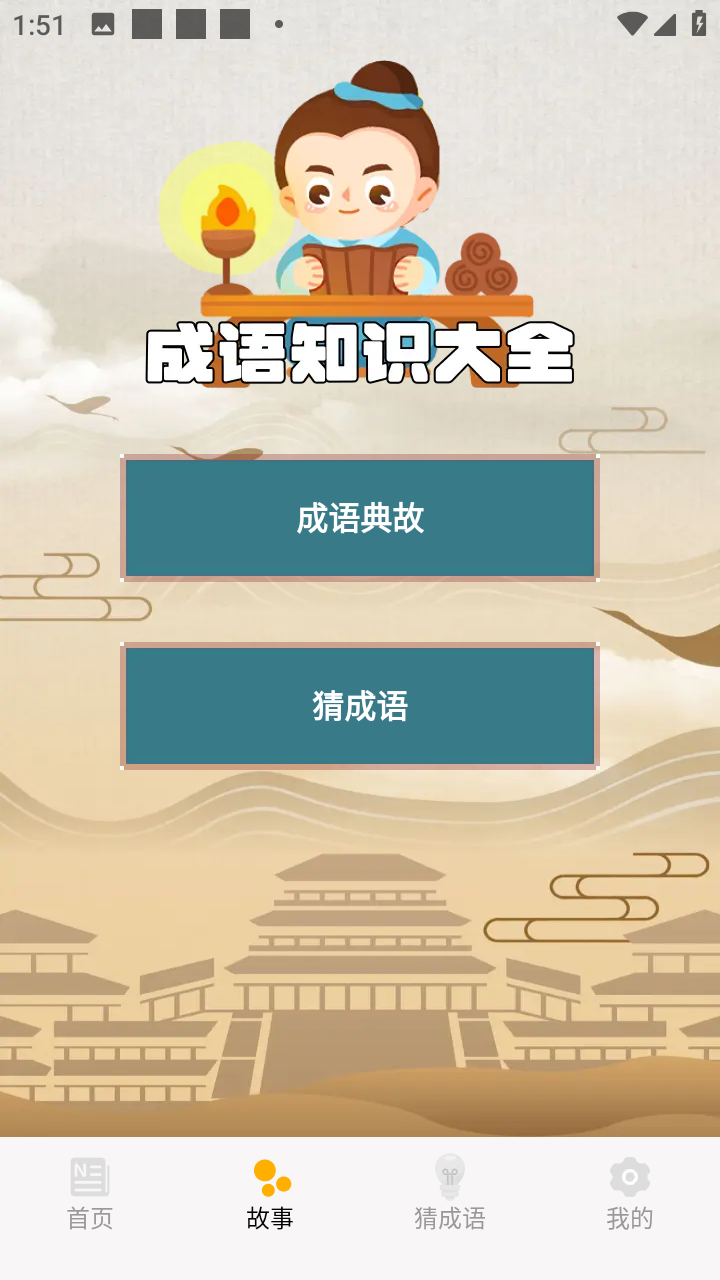The width and height of the screenshot is (720, 1280).
Task: Switch to the 首页 tab
Action: [x=90, y=1195]
